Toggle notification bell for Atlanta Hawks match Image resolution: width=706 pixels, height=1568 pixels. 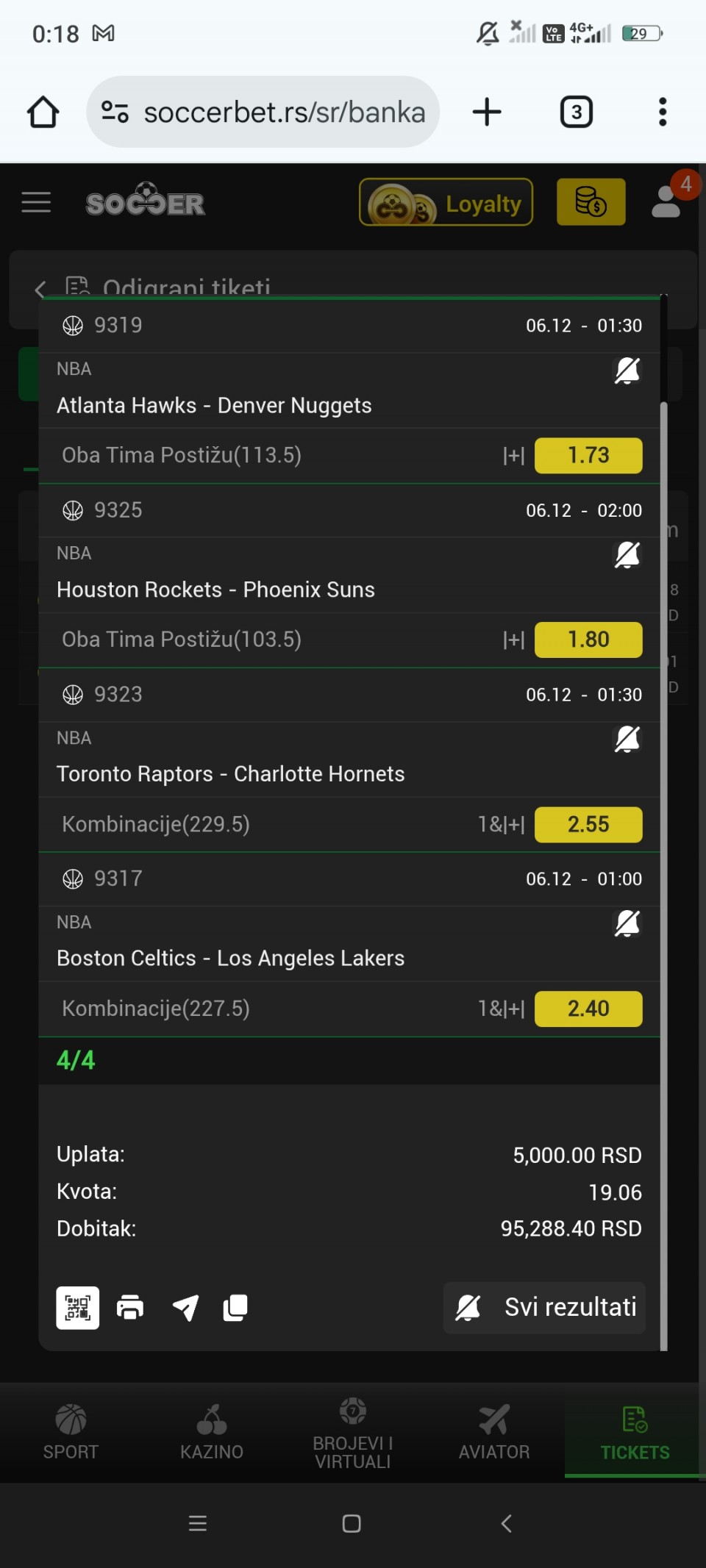coord(627,370)
